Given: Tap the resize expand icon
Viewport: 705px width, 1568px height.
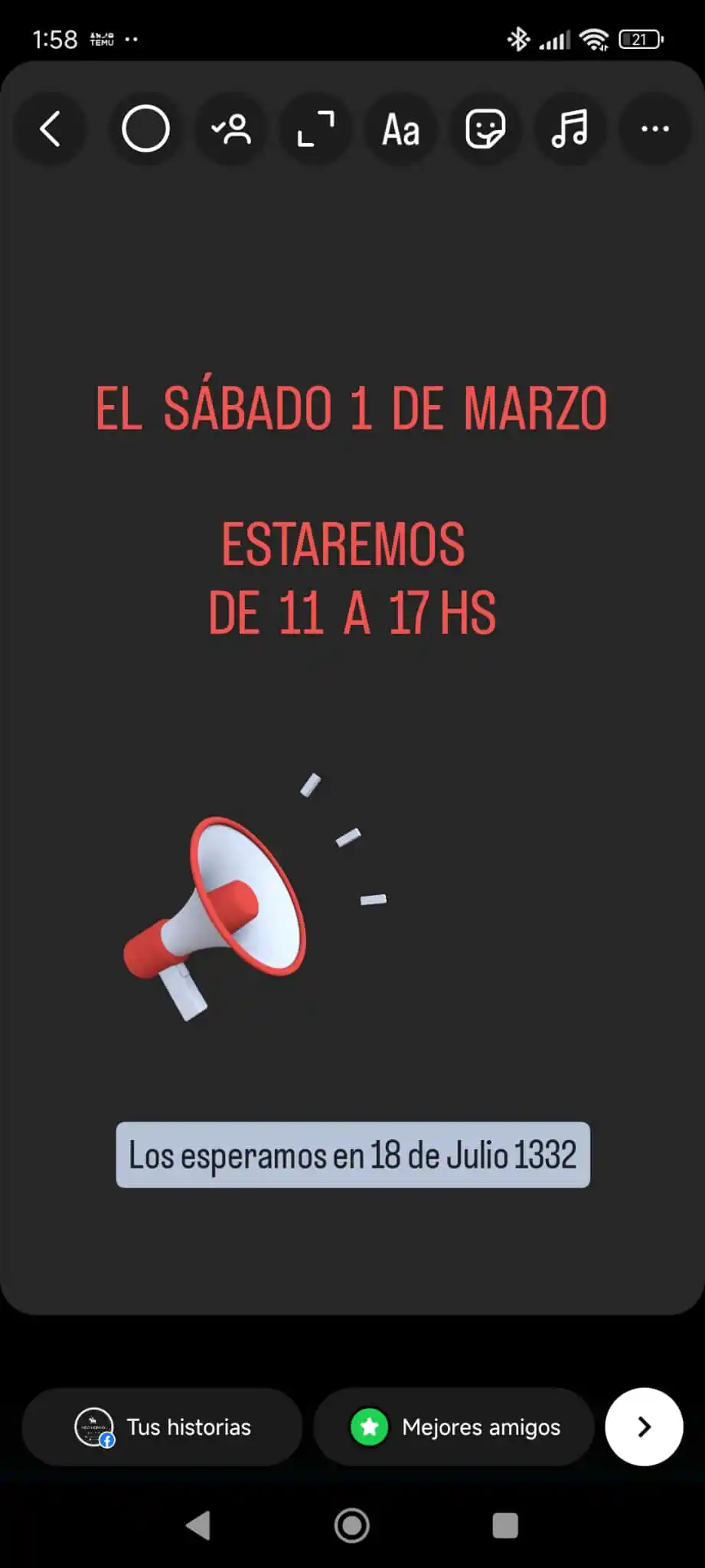Looking at the screenshot, I should [315, 129].
